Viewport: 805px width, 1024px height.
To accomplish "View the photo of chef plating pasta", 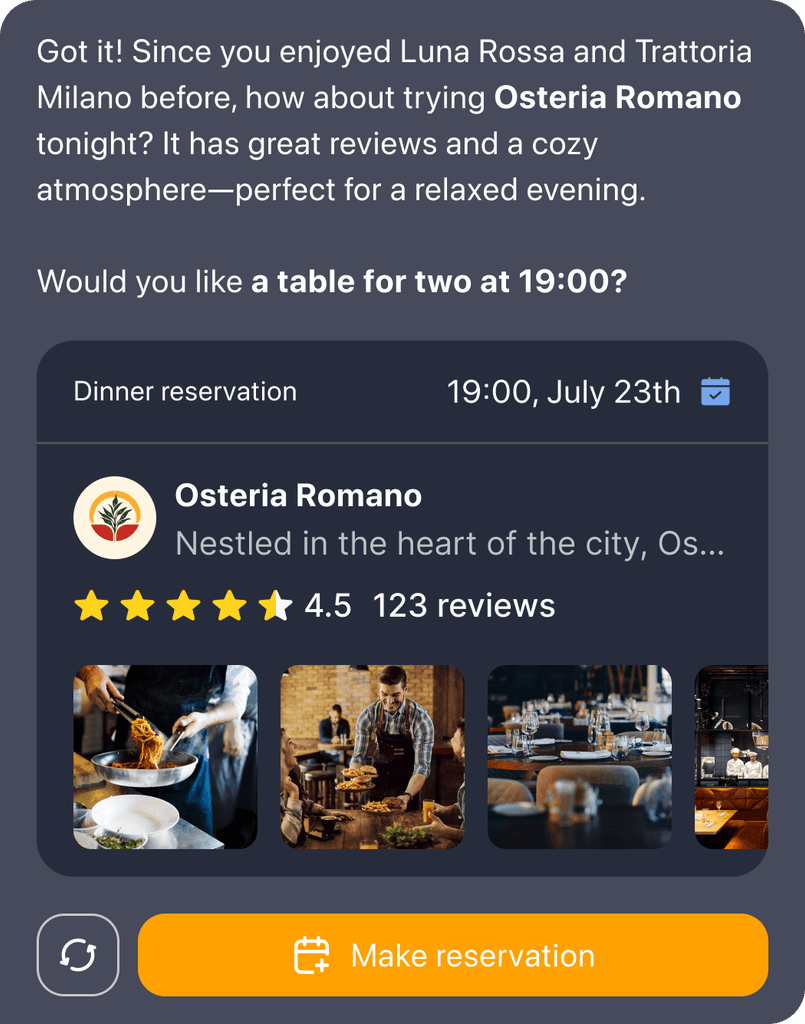I will click(165, 757).
